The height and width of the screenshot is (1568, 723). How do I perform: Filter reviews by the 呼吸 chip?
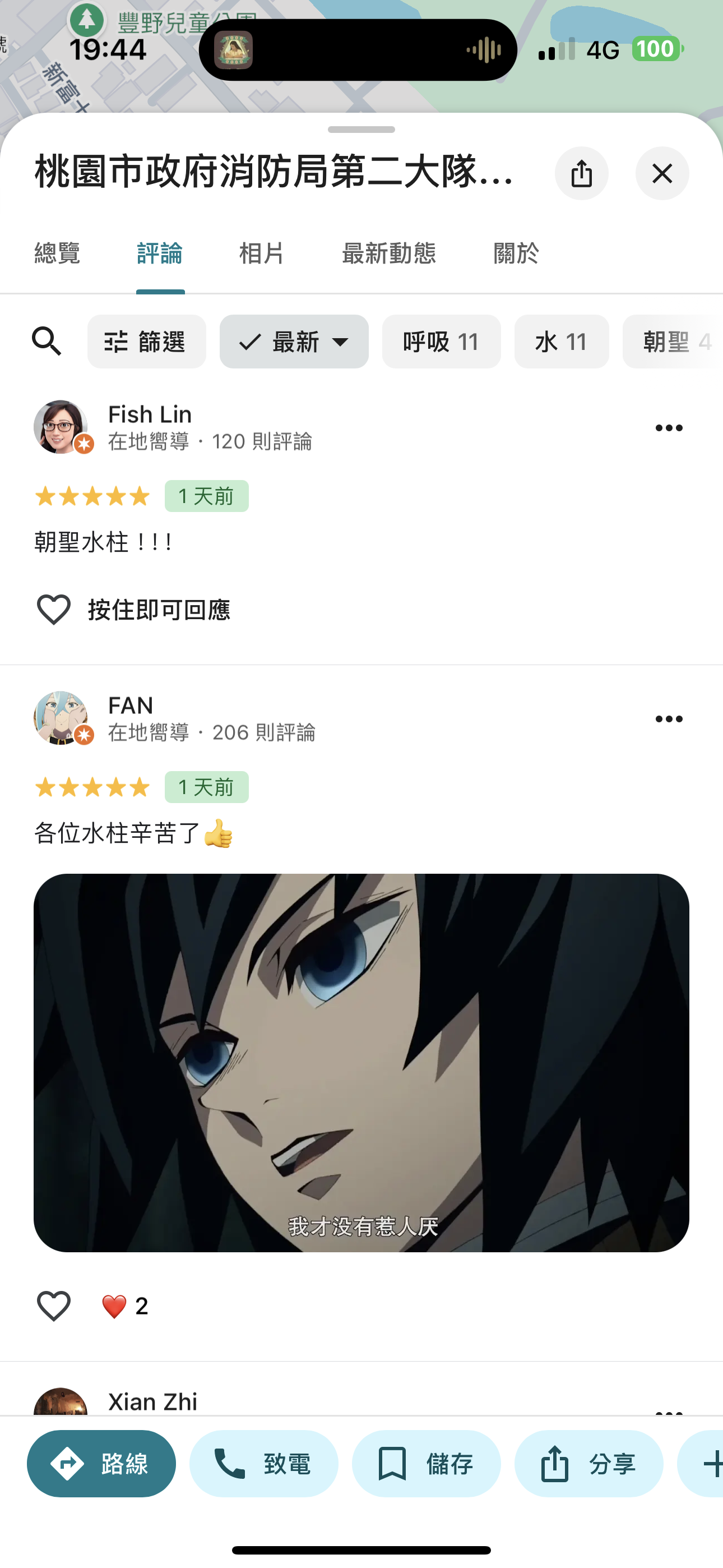(441, 342)
